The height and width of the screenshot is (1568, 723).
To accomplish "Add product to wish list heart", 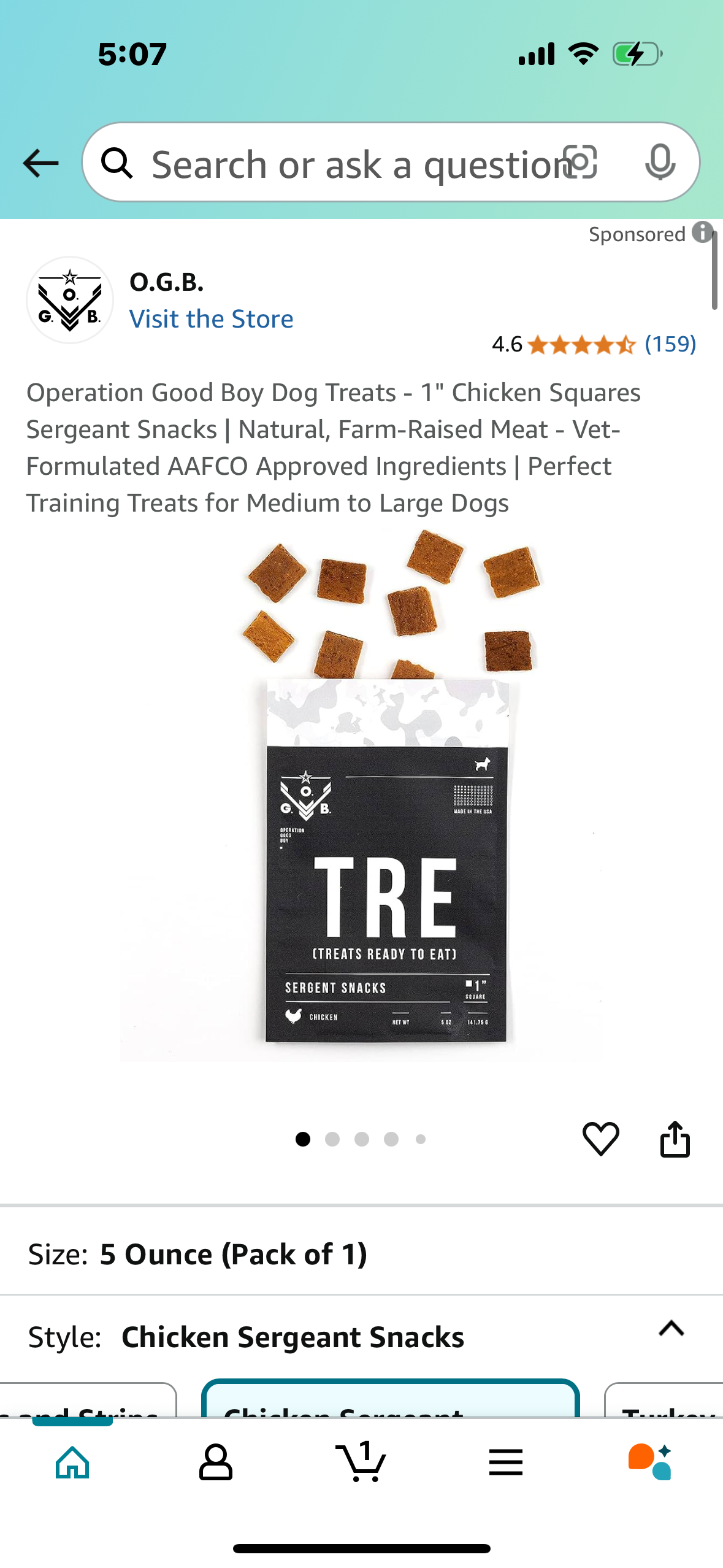I will [x=600, y=1139].
